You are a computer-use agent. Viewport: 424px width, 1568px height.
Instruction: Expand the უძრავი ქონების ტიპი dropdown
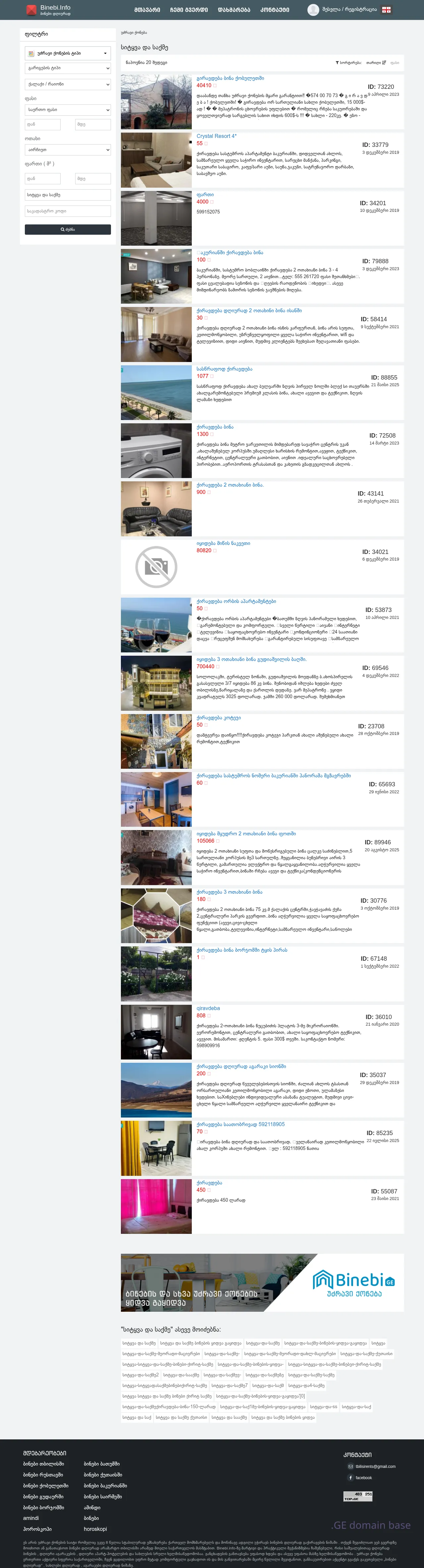coord(68,54)
